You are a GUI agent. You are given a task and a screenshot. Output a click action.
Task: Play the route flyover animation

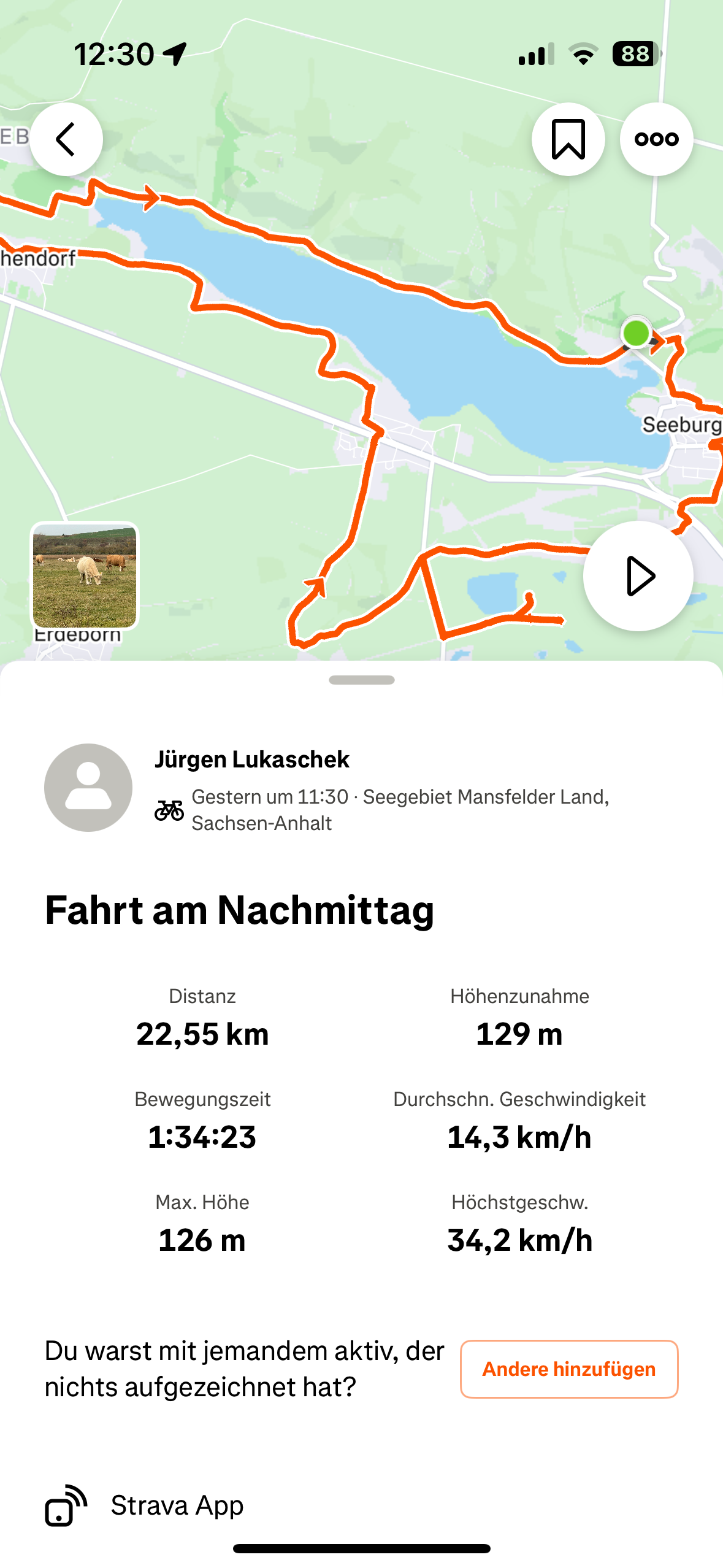(638, 576)
